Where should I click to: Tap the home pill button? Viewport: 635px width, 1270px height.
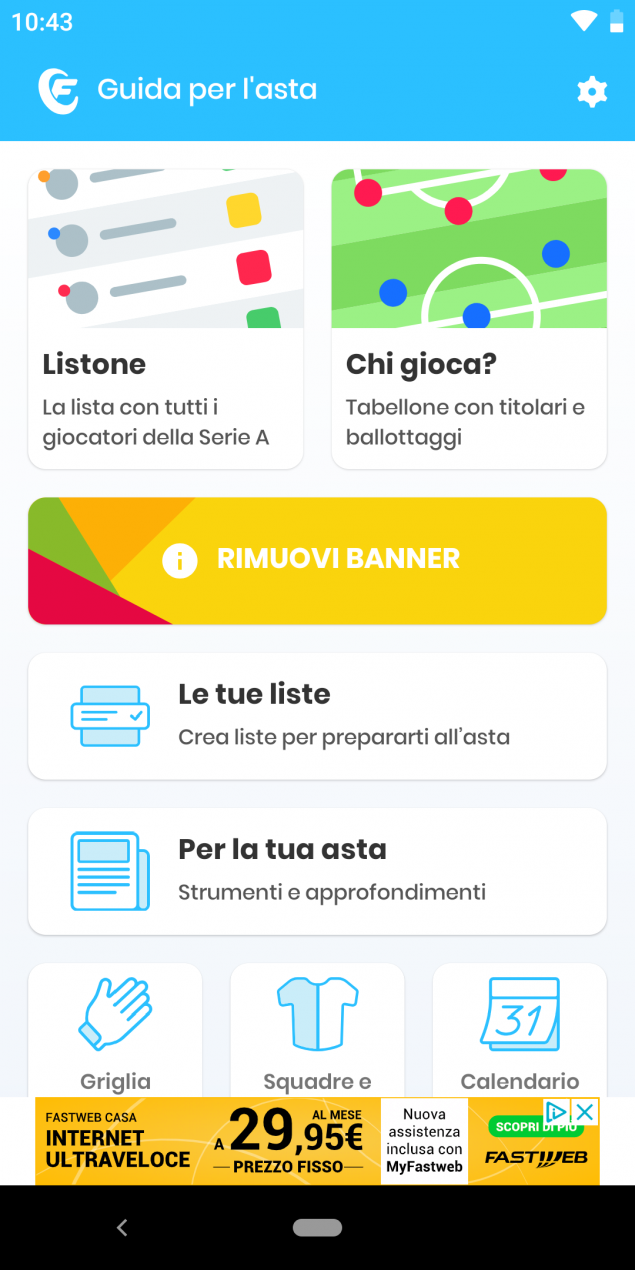(317, 1228)
